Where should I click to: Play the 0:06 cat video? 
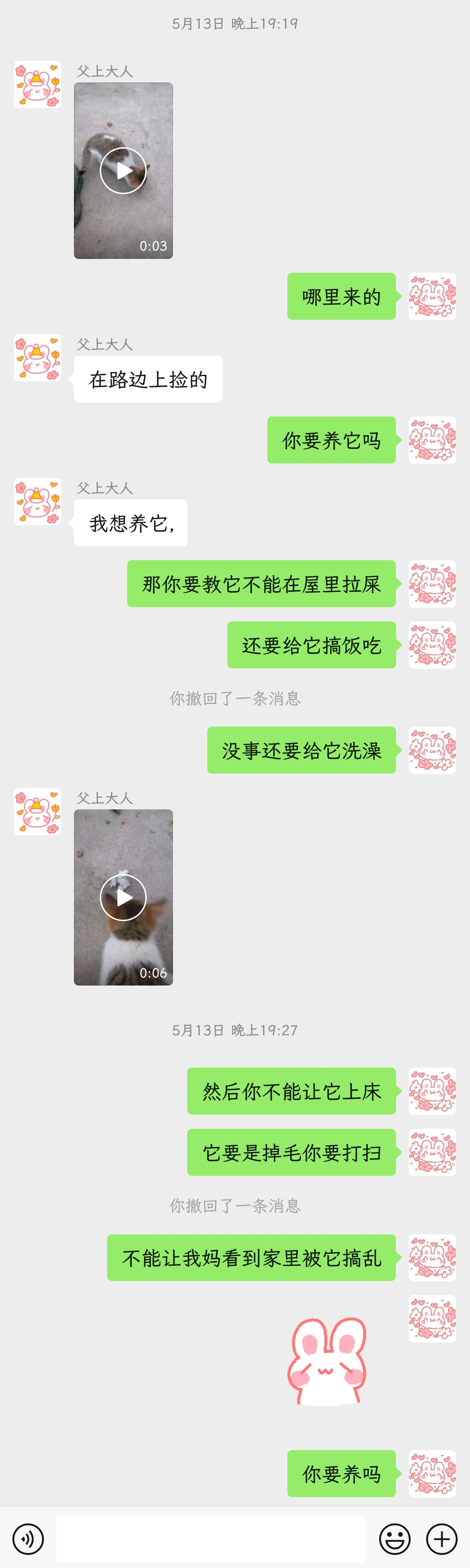click(x=123, y=897)
